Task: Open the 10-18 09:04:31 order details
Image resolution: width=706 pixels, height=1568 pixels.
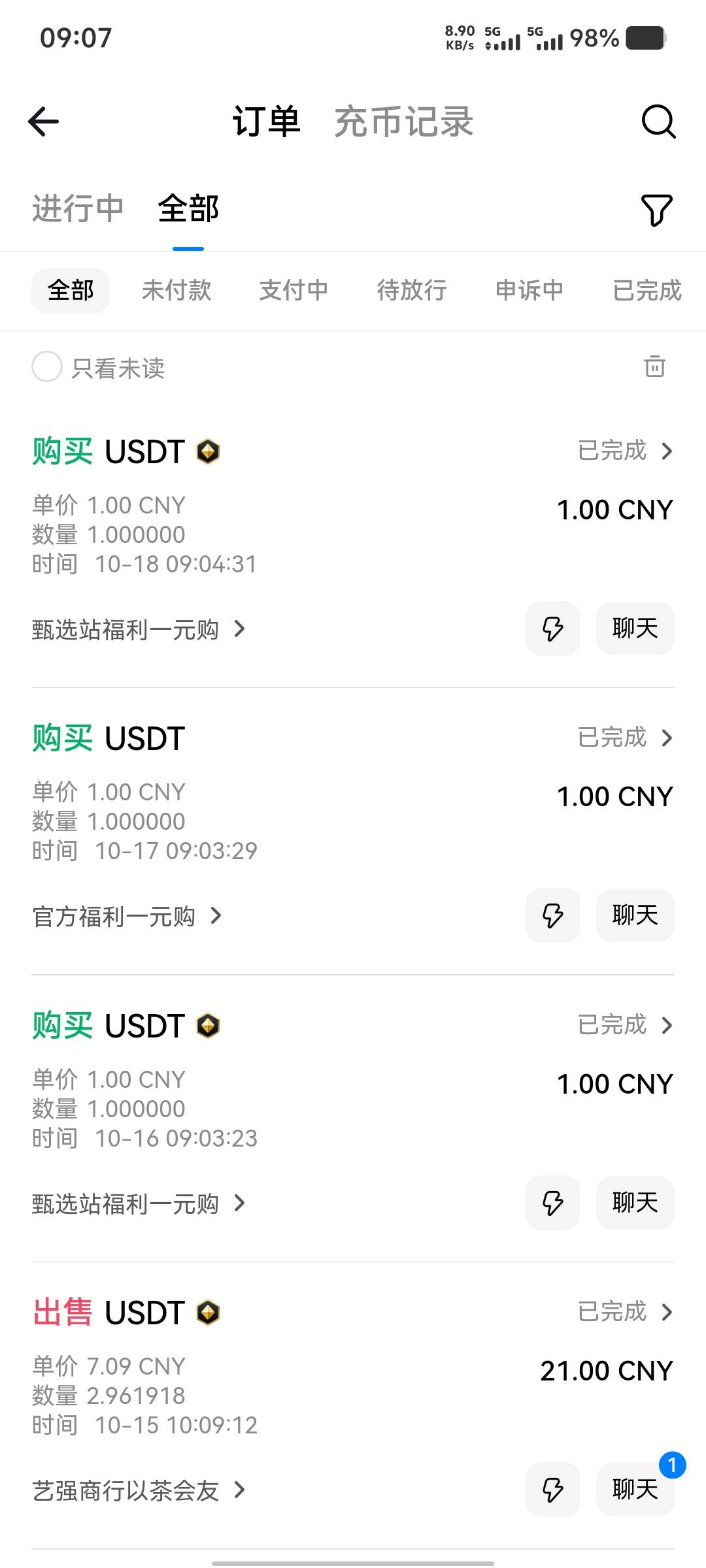Action: 625,451
